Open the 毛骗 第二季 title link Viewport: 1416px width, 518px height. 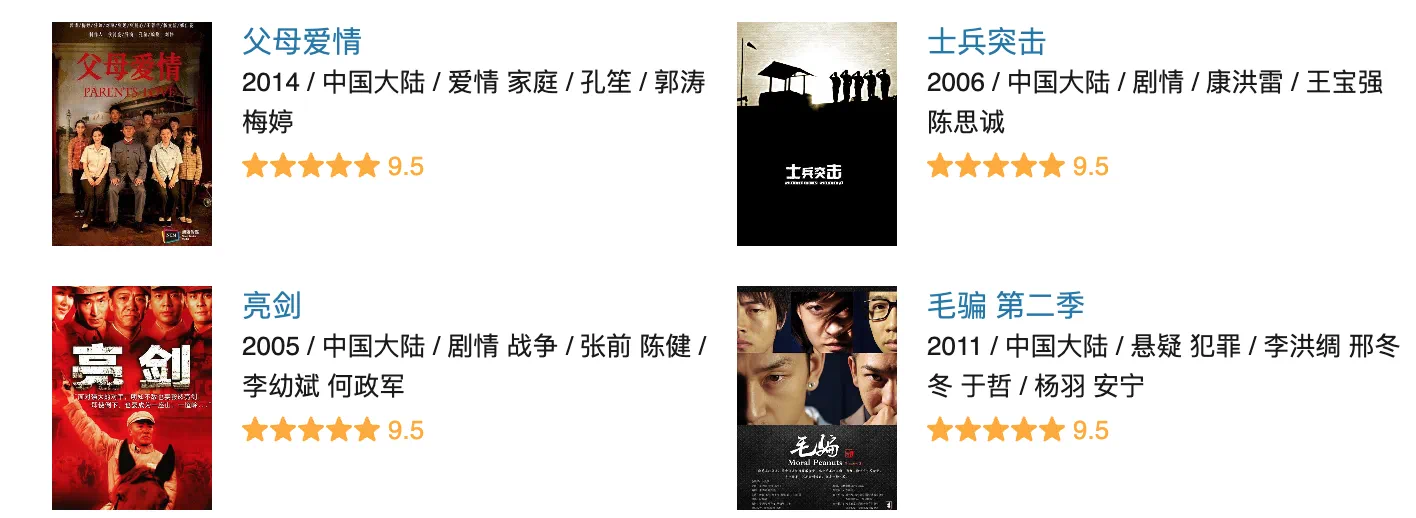1005,305
